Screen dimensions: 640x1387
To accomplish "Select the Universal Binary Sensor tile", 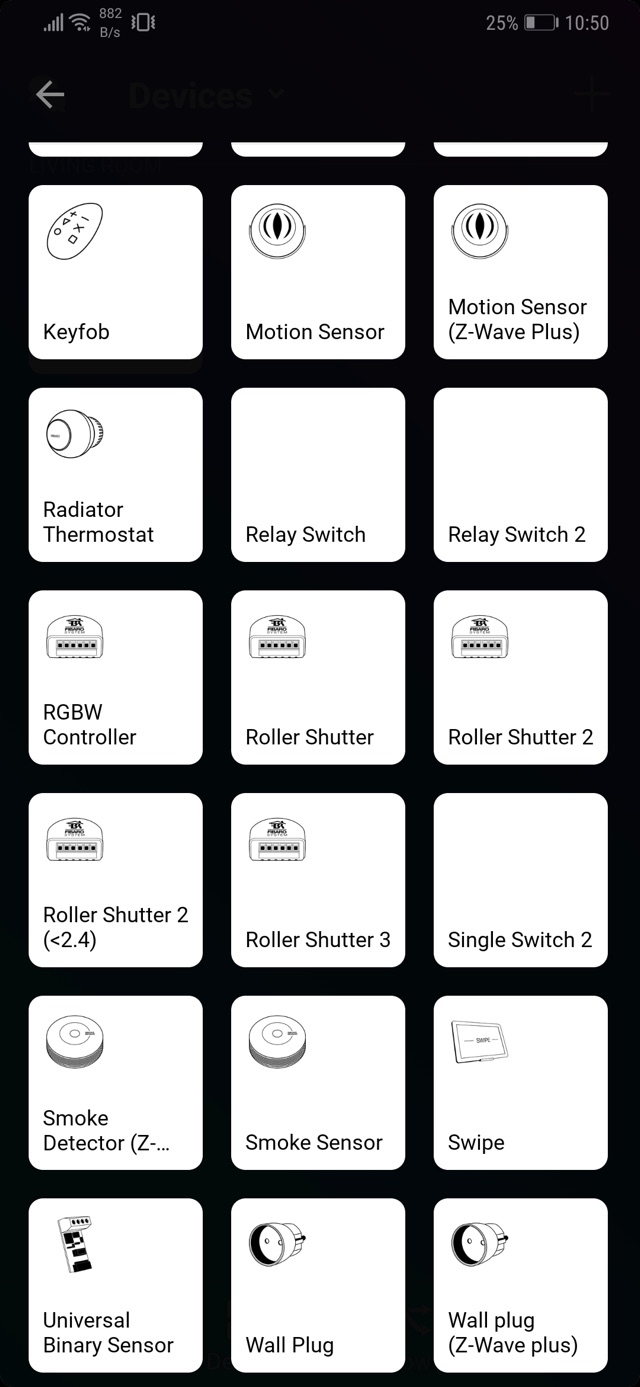I will coord(115,1285).
